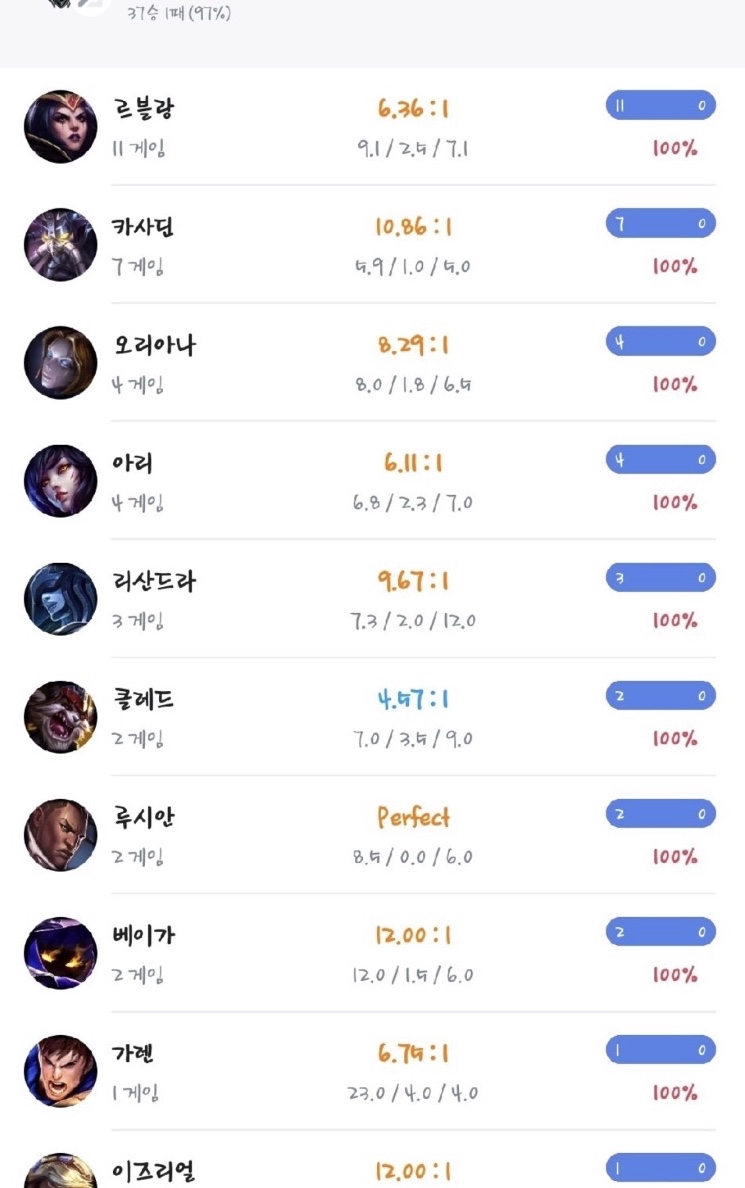This screenshot has width=745, height=1188.
Task: Open the 리산드라 champion portrait
Action: 60,599
